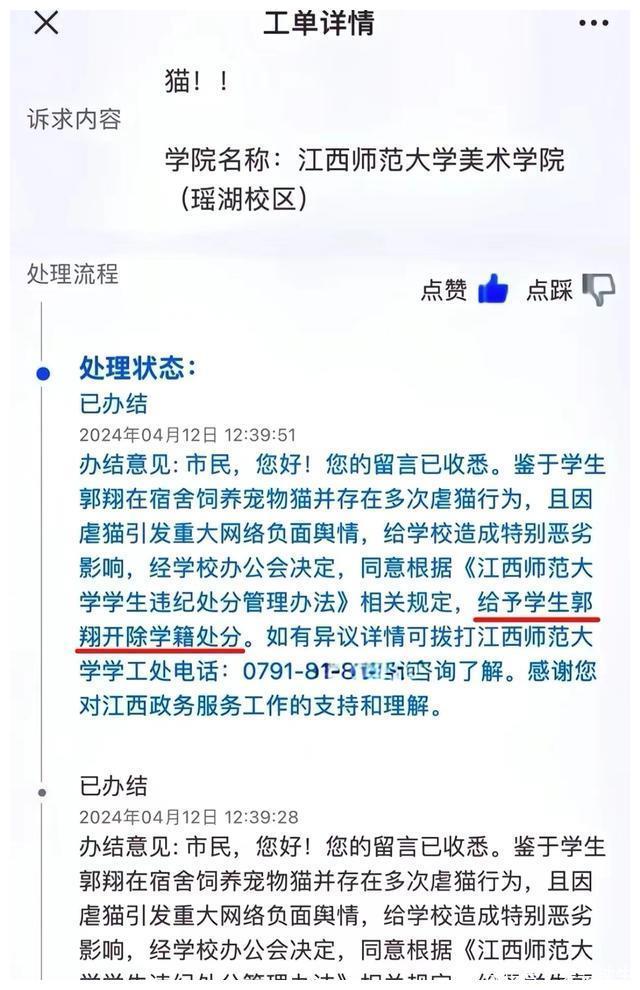Close the 工单详情 page
This screenshot has height=990, width=640.
click(46, 23)
